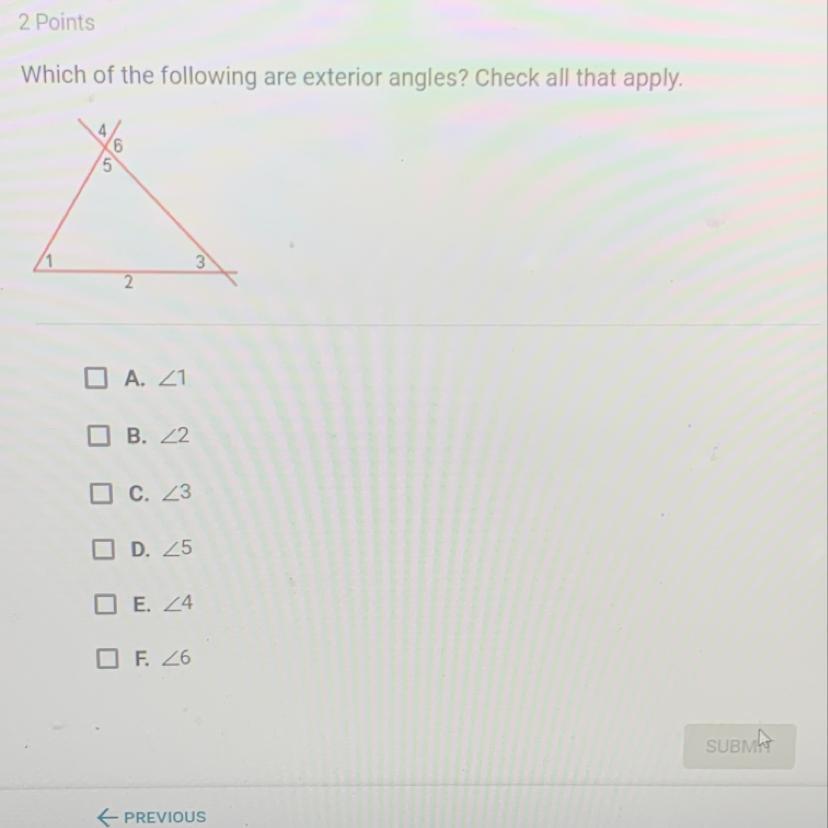Check answer A, angle 1

pyautogui.click(x=96, y=378)
